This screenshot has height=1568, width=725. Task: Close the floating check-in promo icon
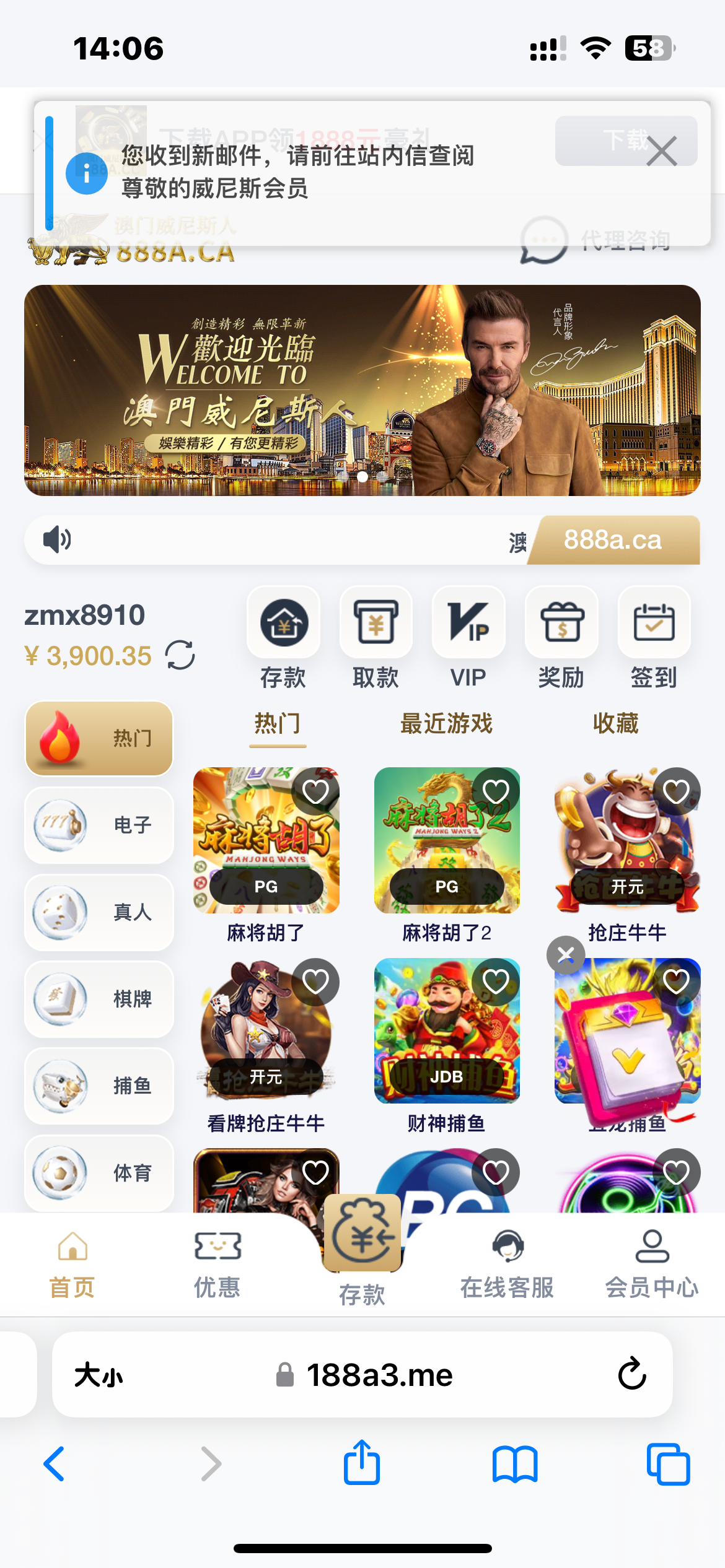point(566,955)
